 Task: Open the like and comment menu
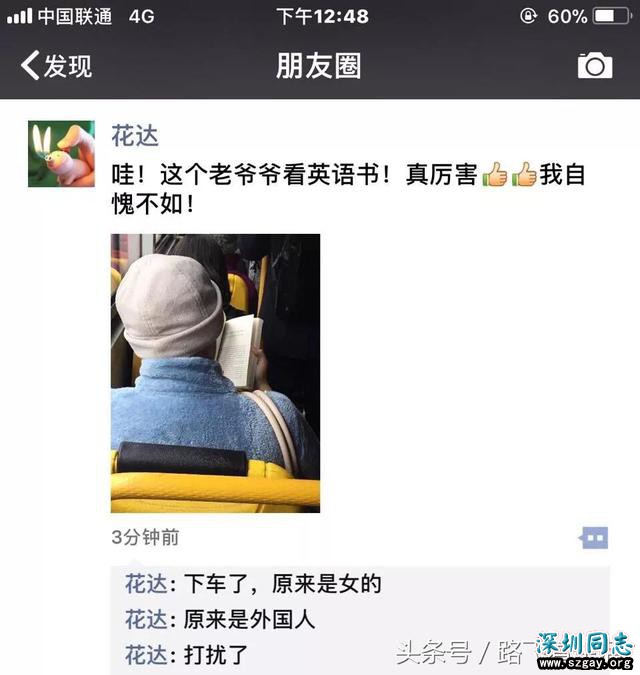click(x=594, y=538)
